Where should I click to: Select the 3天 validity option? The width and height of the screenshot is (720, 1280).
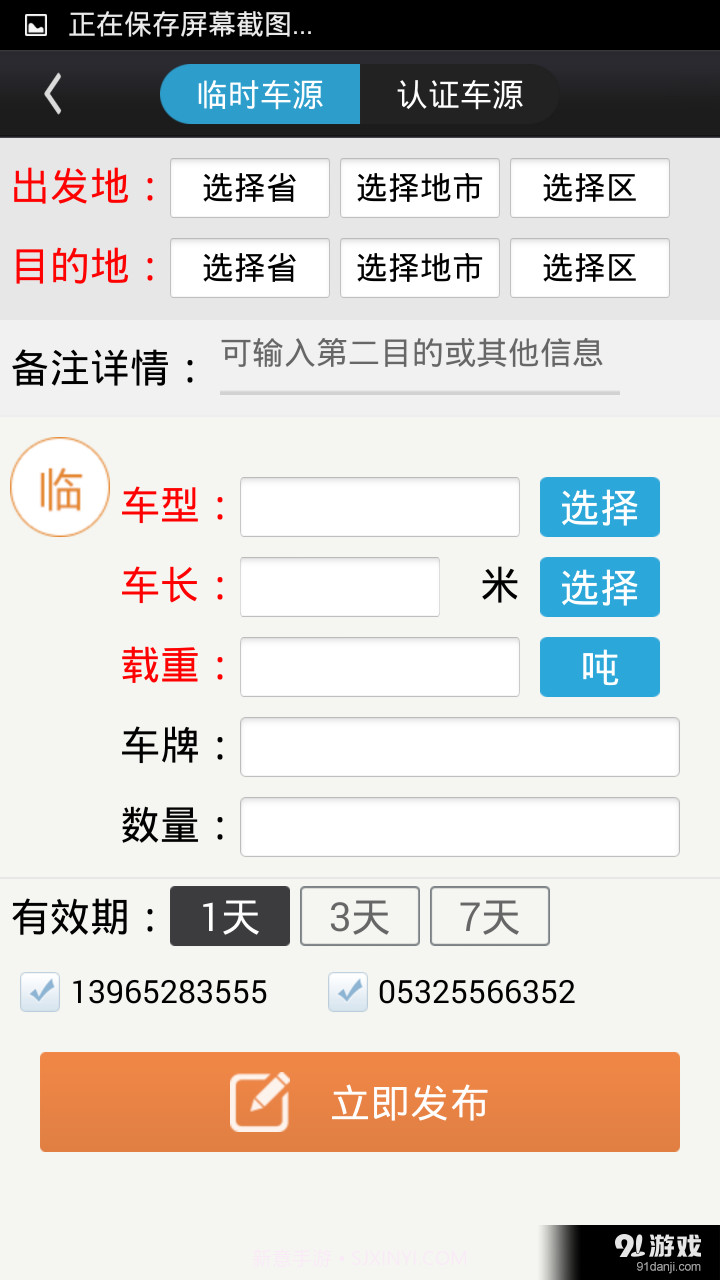pos(359,916)
